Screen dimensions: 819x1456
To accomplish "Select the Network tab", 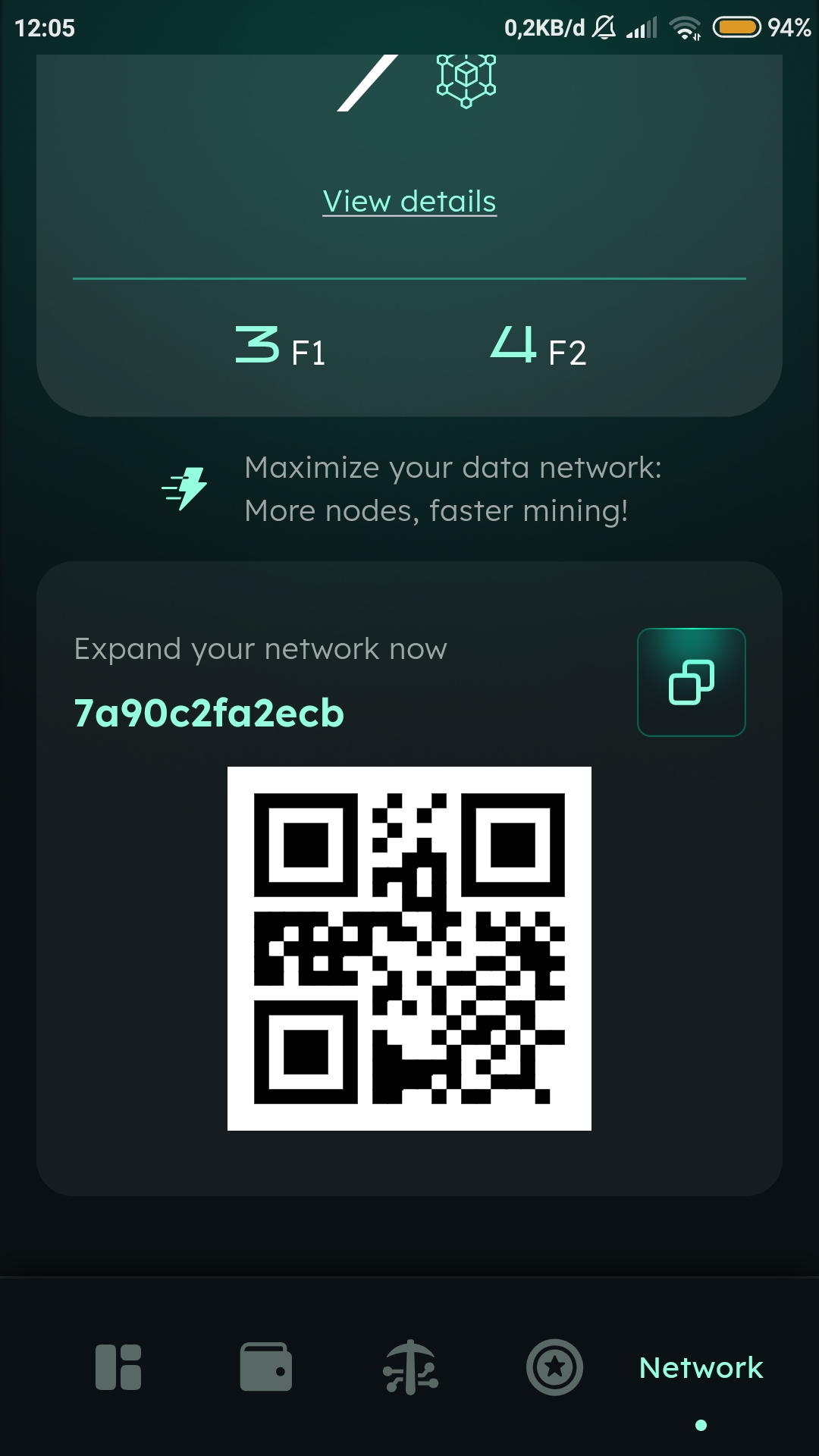I will click(701, 1367).
